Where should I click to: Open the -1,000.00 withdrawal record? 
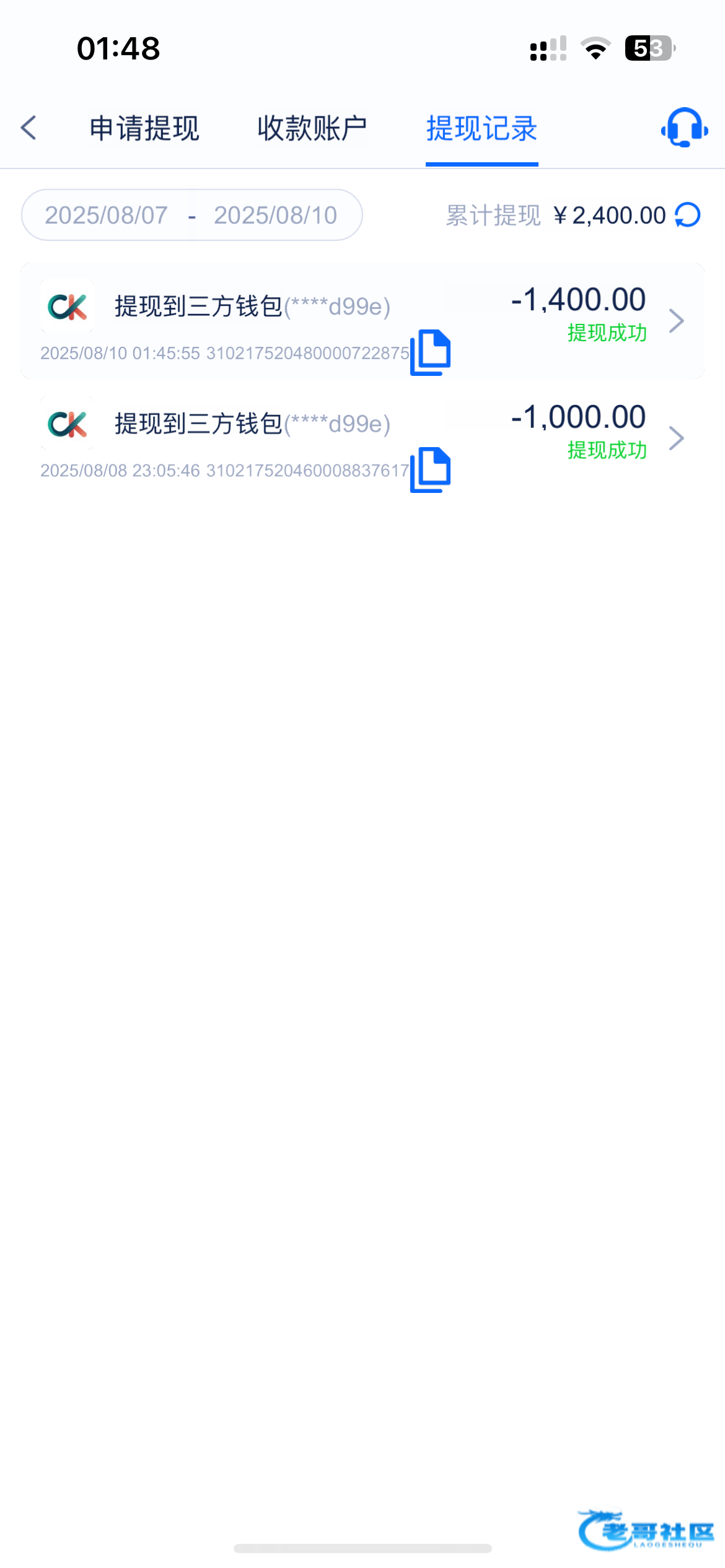(x=362, y=438)
